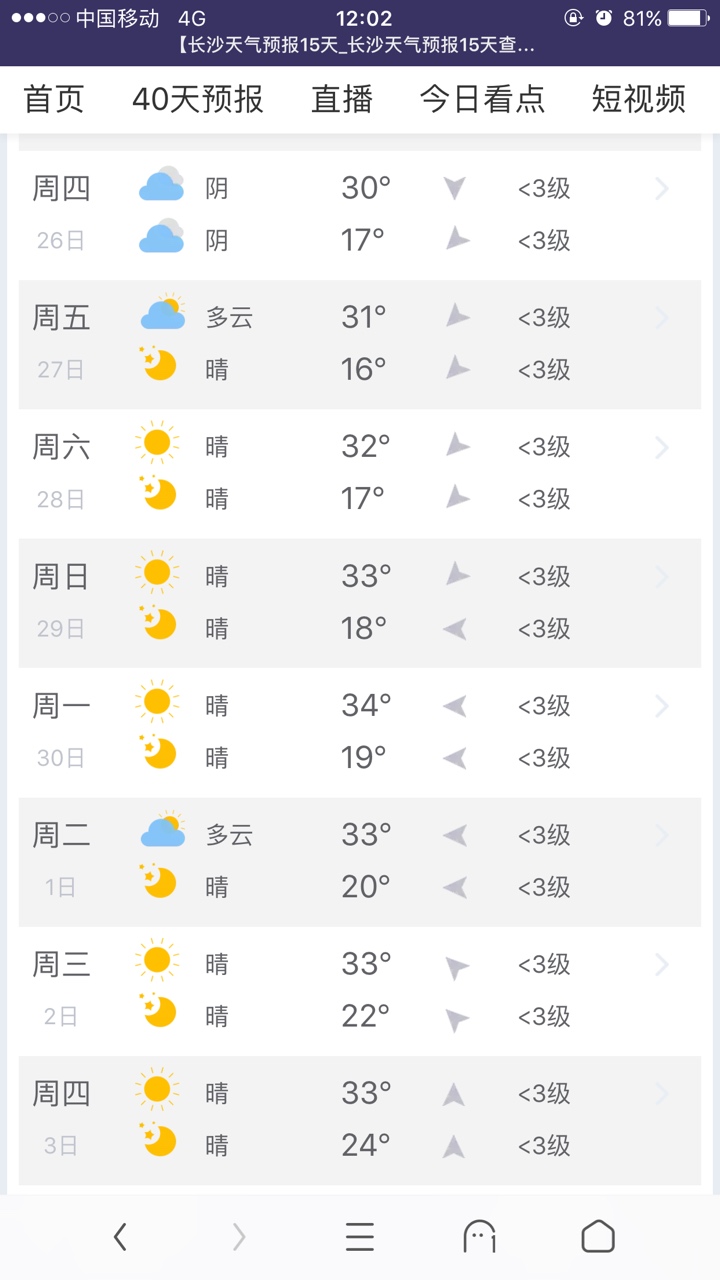
Task: Open the 周二 1日 forecast row
Action: pyautogui.click(x=360, y=861)
